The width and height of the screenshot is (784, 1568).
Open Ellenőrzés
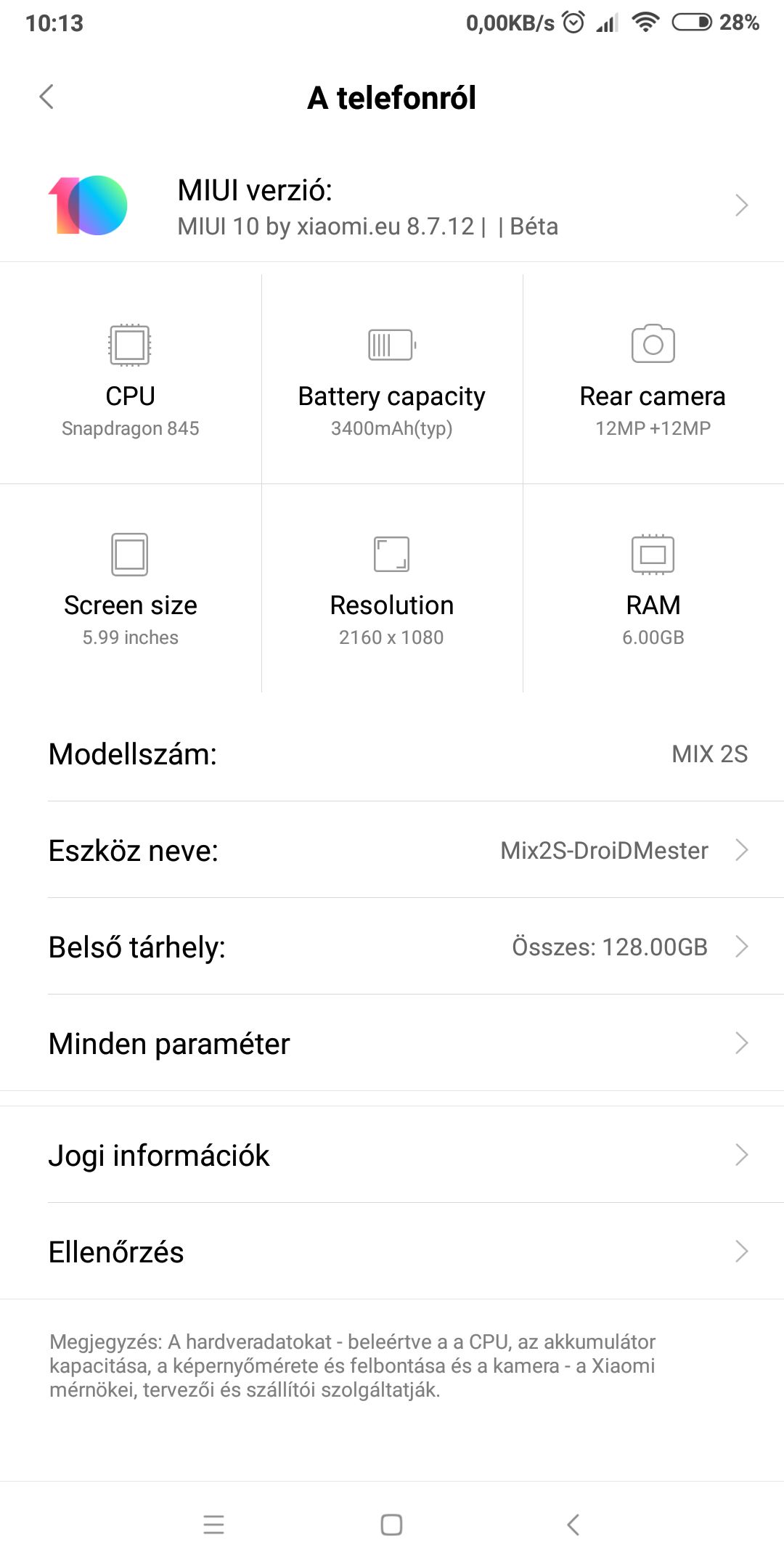tap(392, 1251)
